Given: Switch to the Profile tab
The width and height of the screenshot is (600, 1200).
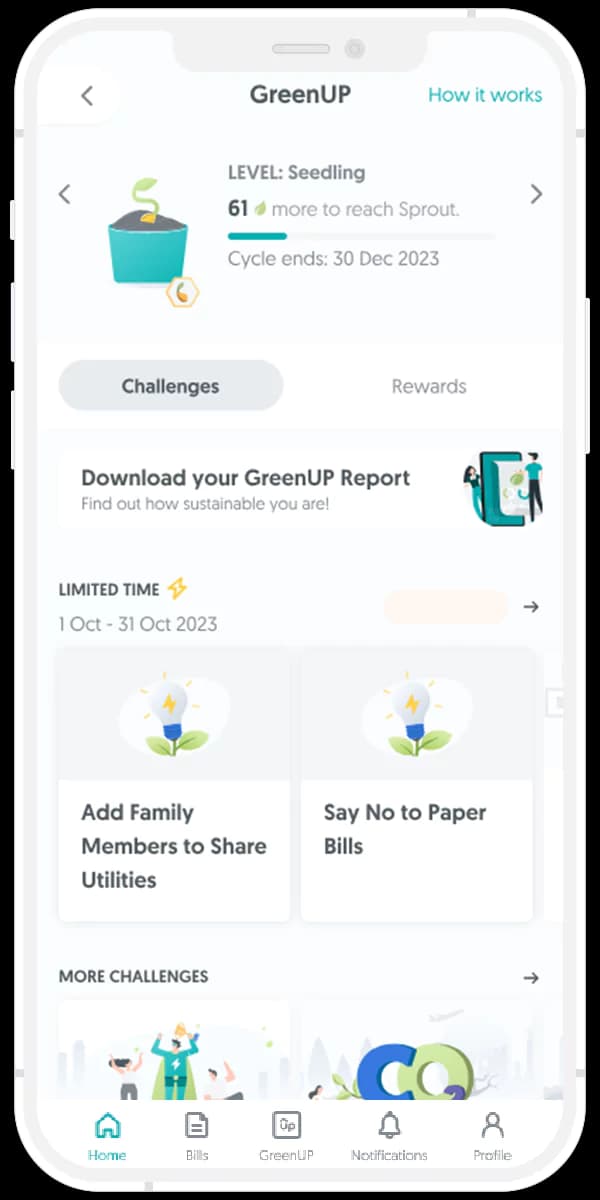Looking at the screenshot, I should (x=492, y=1136).
